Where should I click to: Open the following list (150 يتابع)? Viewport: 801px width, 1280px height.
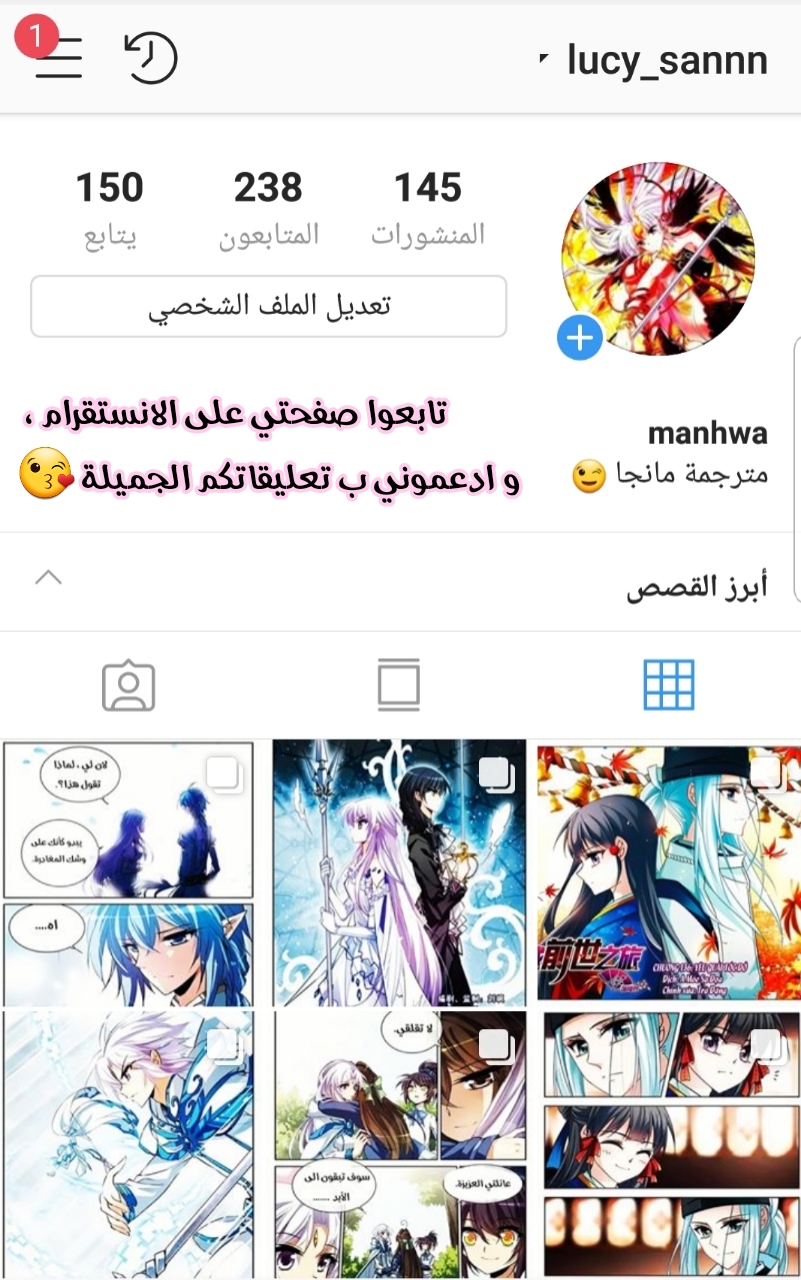click(110, 208)
